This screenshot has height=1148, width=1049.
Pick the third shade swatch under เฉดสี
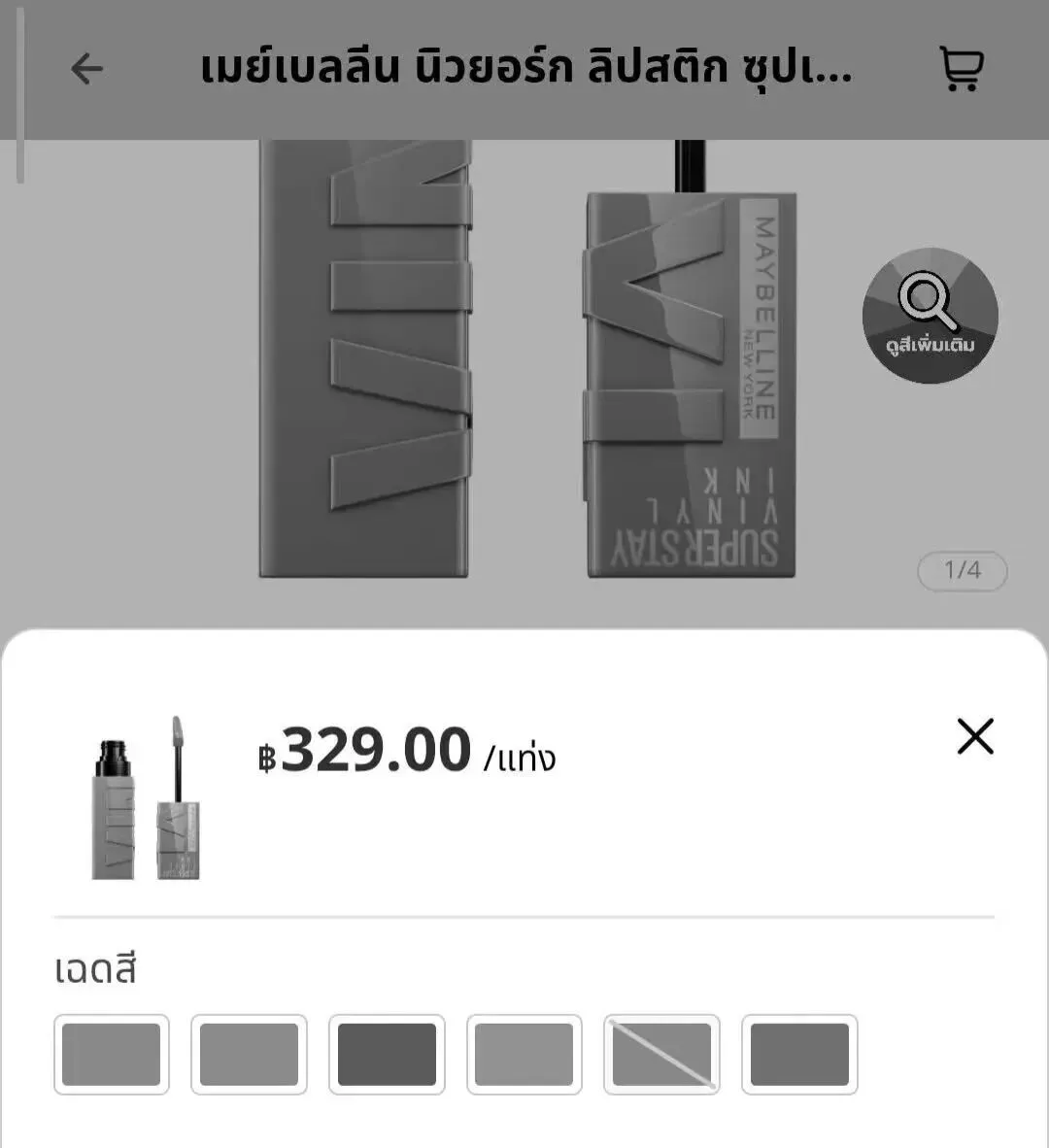[387, 1055]
